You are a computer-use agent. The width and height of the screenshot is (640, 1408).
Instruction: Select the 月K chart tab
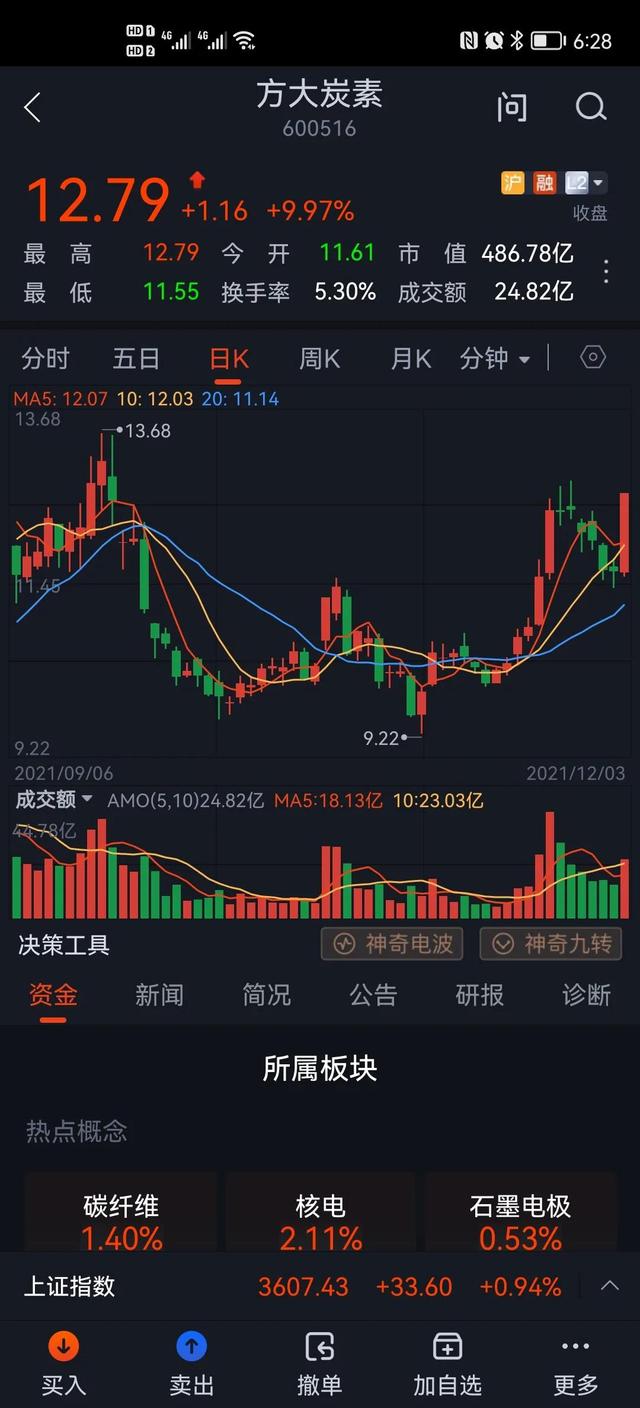[x=411, y=358]
